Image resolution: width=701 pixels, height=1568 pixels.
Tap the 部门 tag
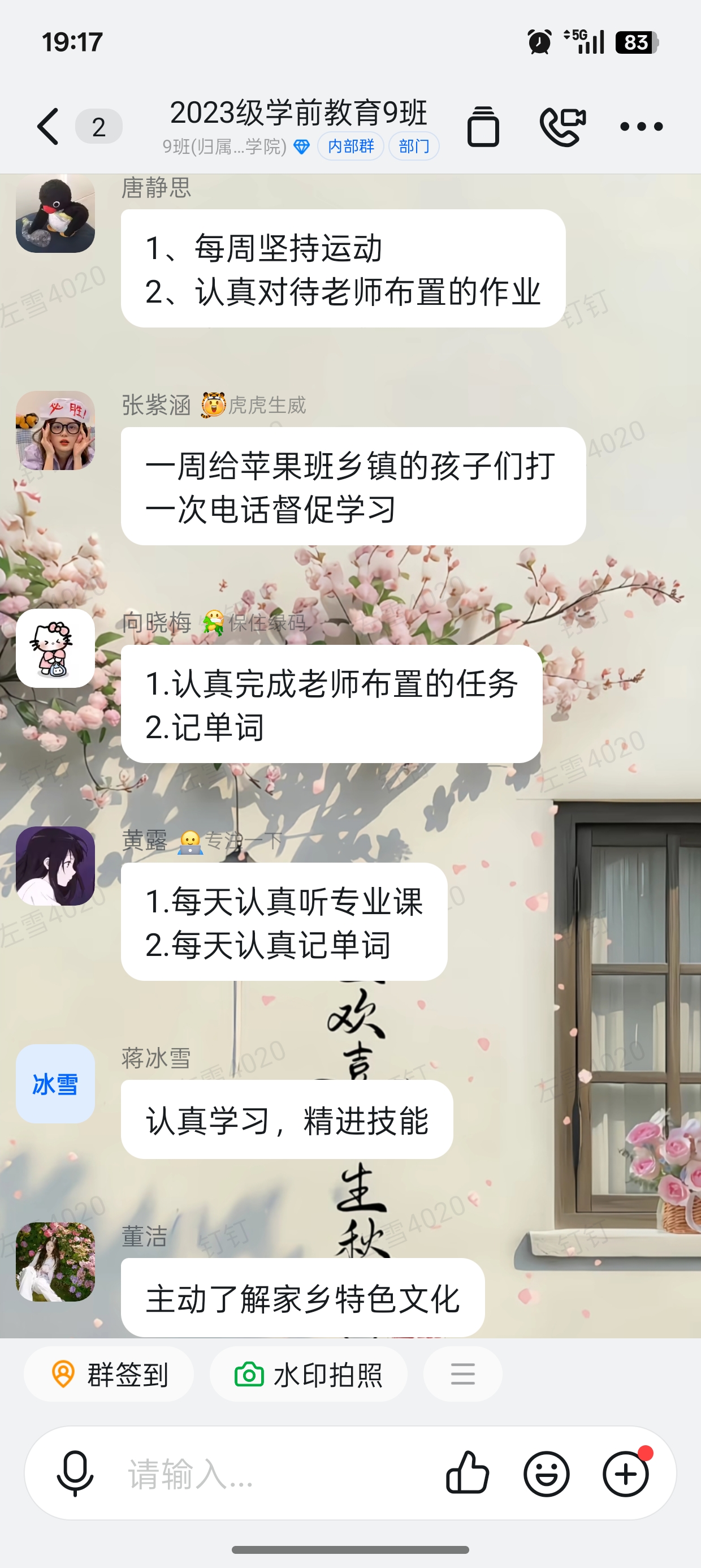tap(414, 146)
